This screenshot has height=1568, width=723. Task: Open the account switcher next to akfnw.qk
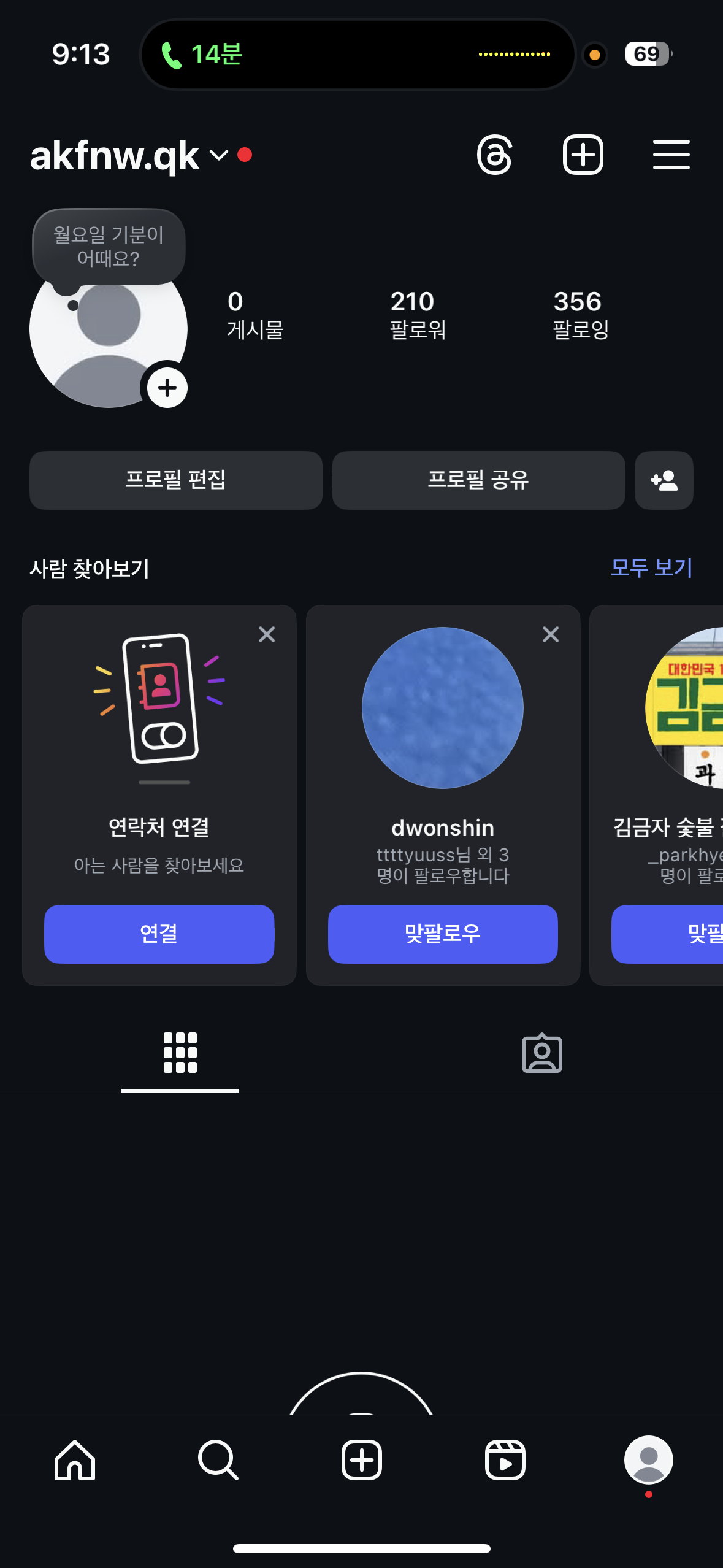click(x=219, y=155)
